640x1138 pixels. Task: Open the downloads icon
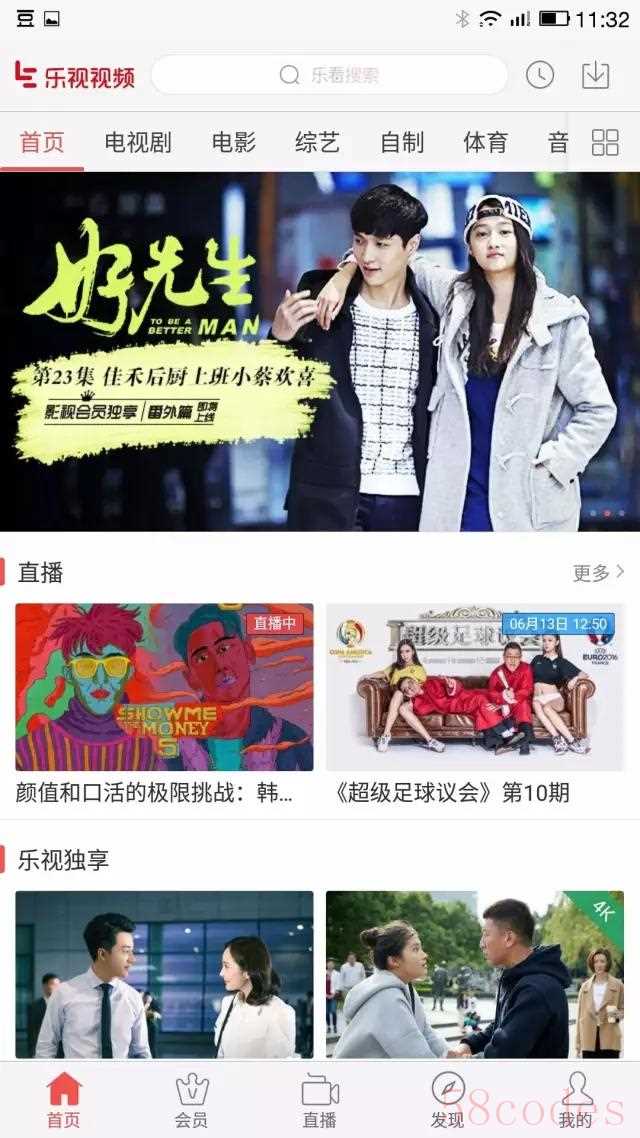pyautogui.click(x=595, y=75)
